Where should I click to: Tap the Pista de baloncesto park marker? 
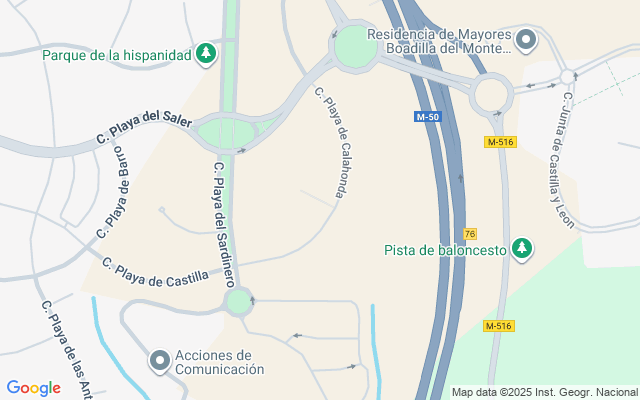pos(521,249)
